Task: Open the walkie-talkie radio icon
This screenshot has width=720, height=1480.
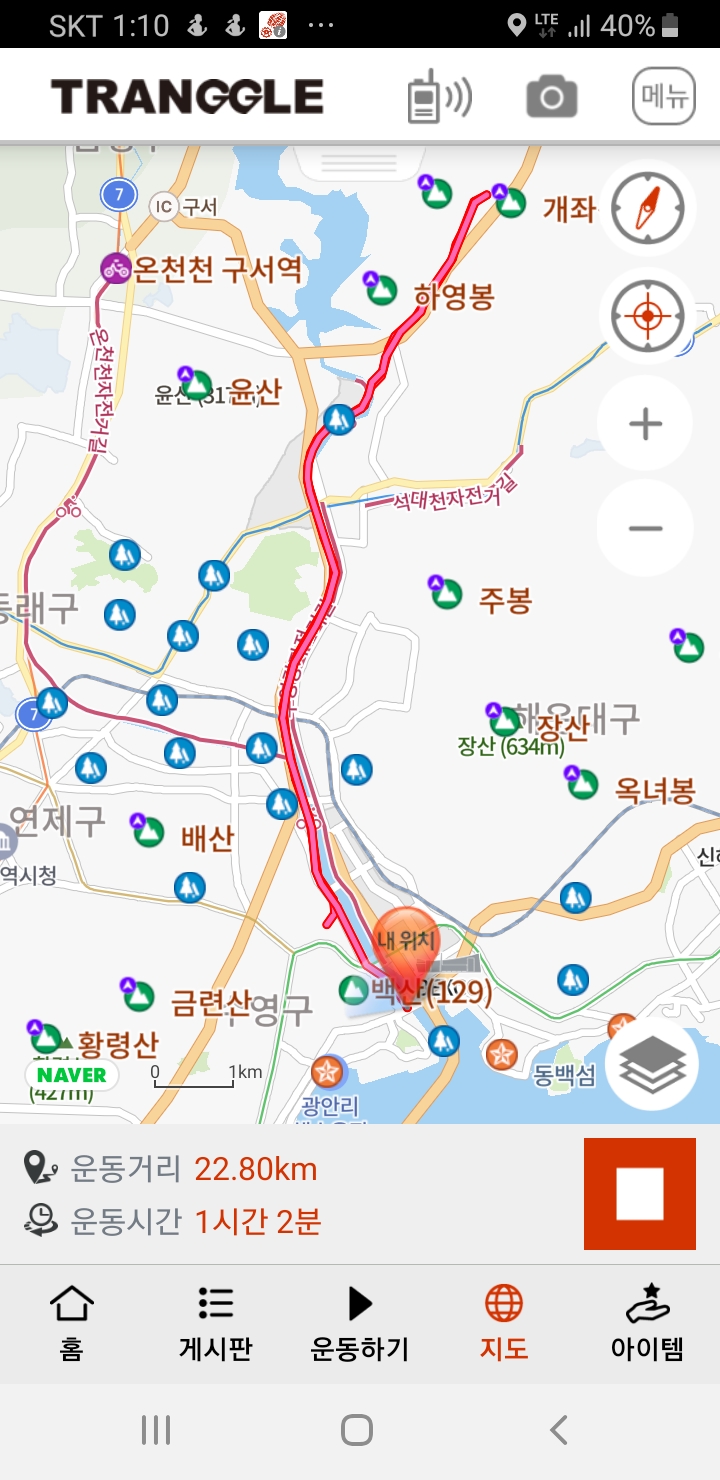Action: [438, 97]
